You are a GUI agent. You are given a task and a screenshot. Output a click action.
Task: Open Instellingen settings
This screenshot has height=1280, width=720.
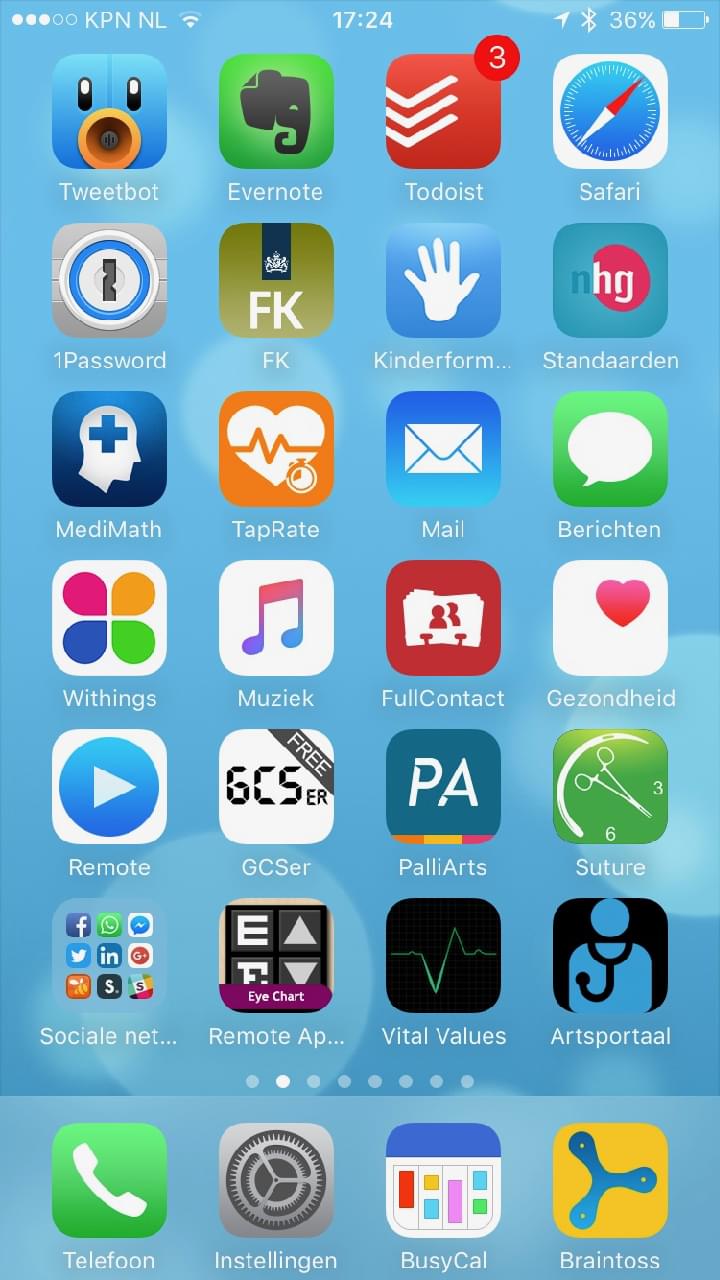tap(276, 1181)
